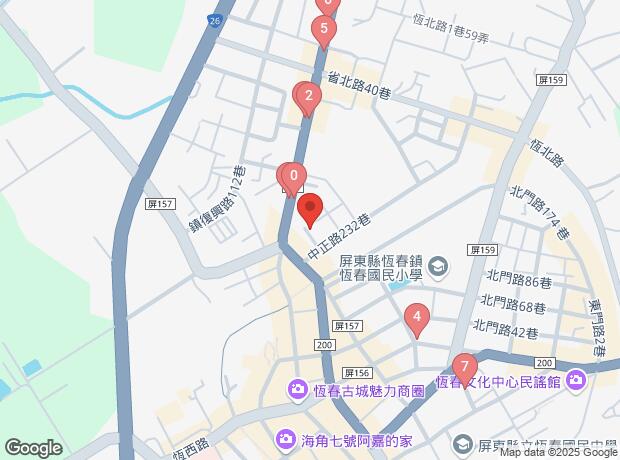
Task: Open 恆春文化中心民謠館 place marker
Action: point(576,380)
